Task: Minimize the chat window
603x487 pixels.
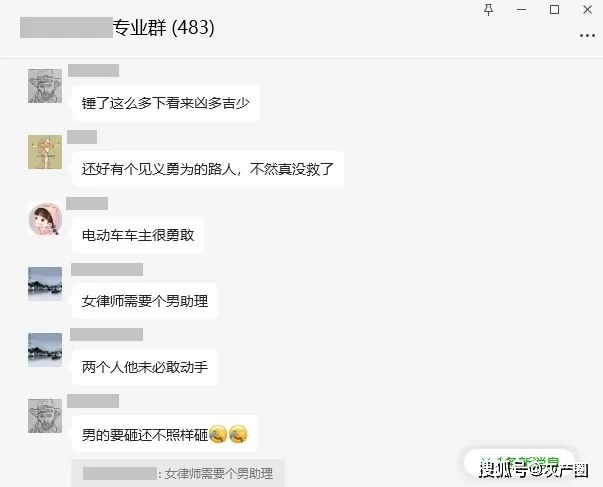Action: (x=521, y=9)
